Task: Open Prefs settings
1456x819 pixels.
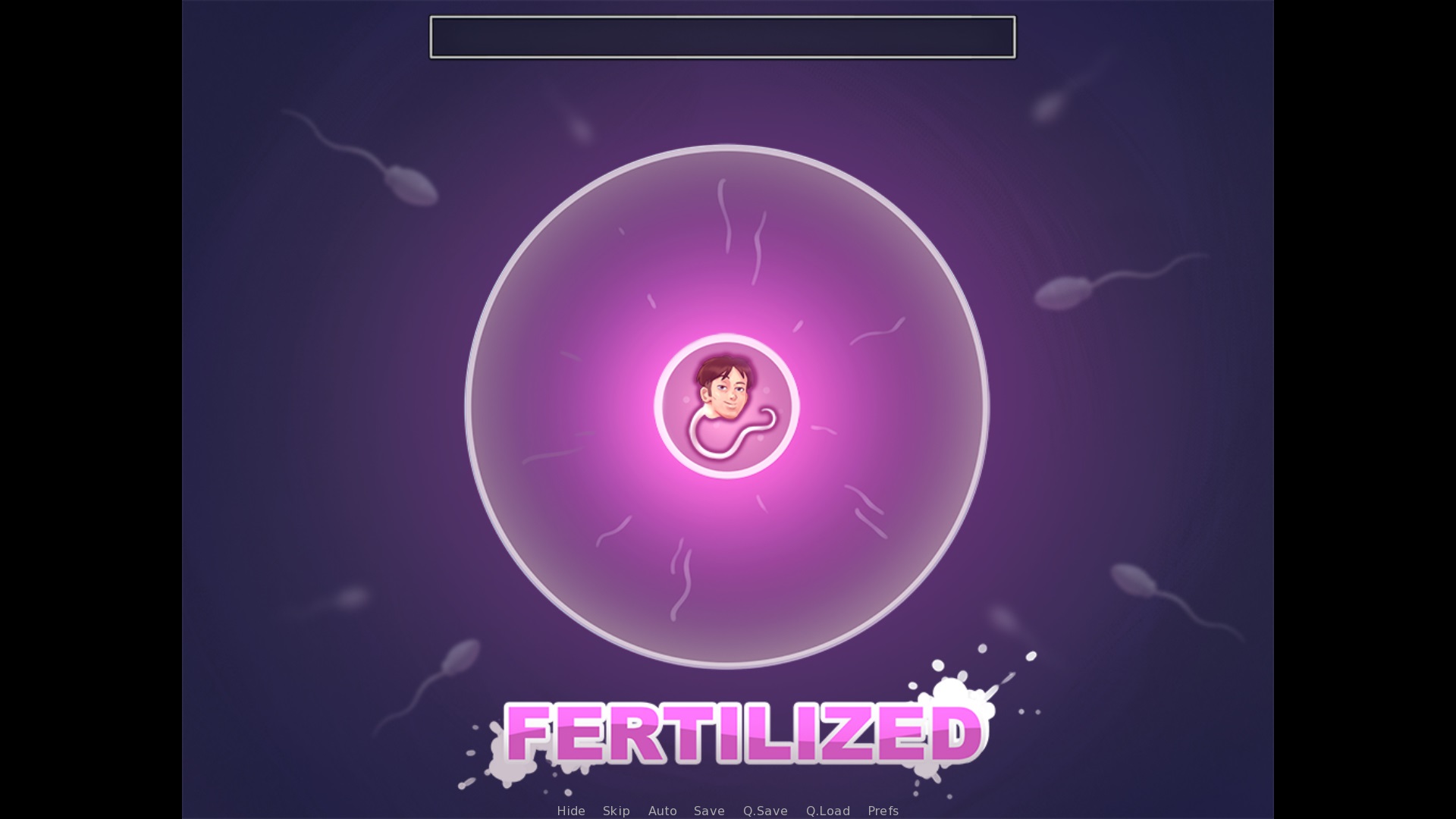Action: [x=883, y=811]
